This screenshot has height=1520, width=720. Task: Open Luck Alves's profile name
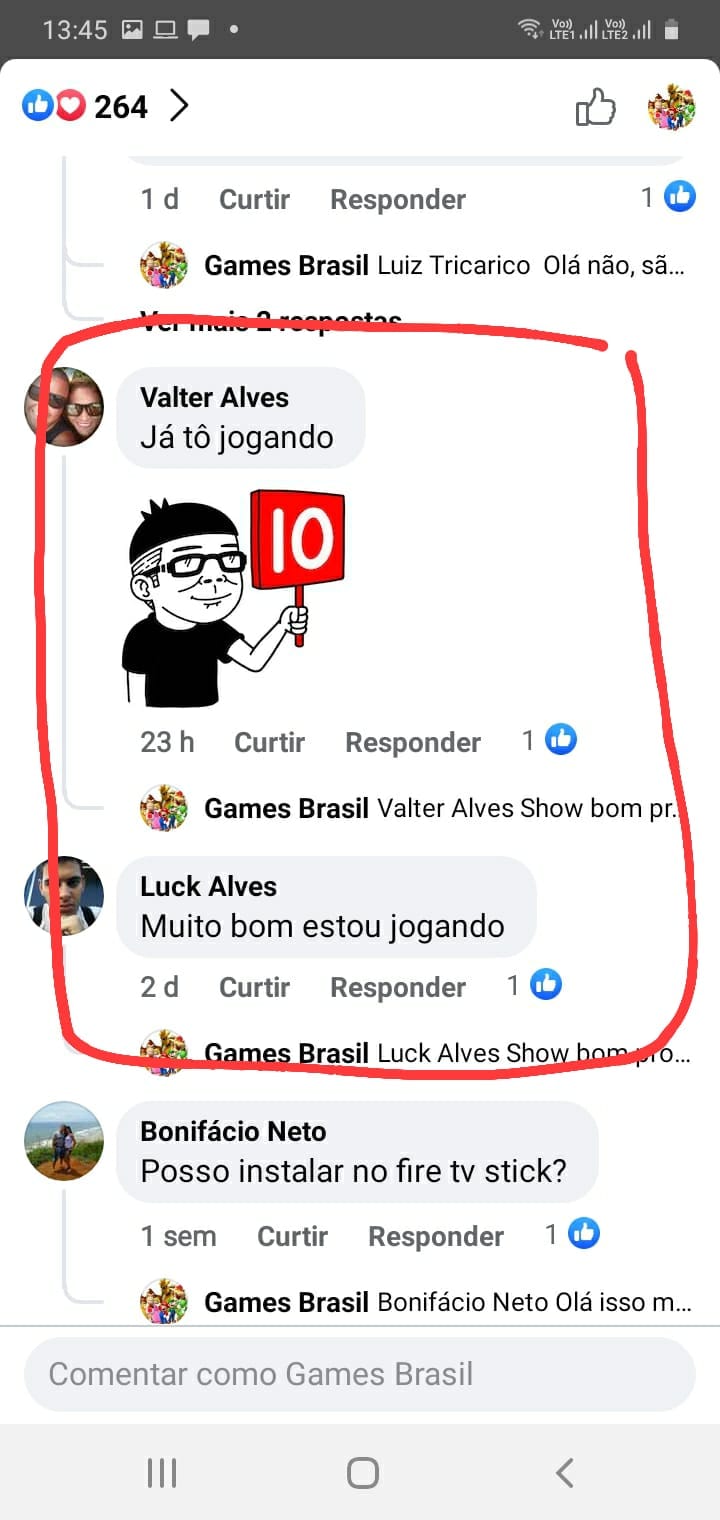[208, 886]
